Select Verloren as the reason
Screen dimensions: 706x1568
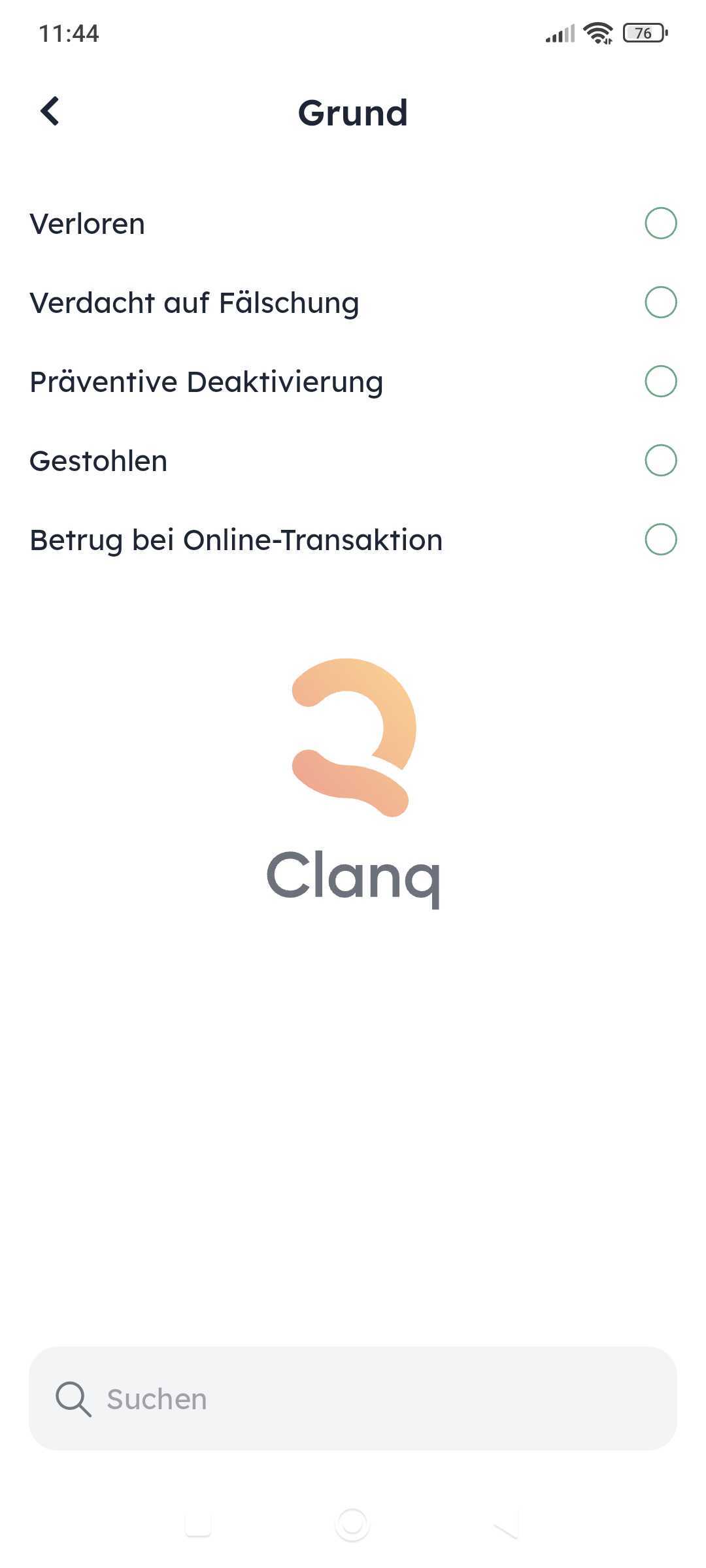point(660,223)
